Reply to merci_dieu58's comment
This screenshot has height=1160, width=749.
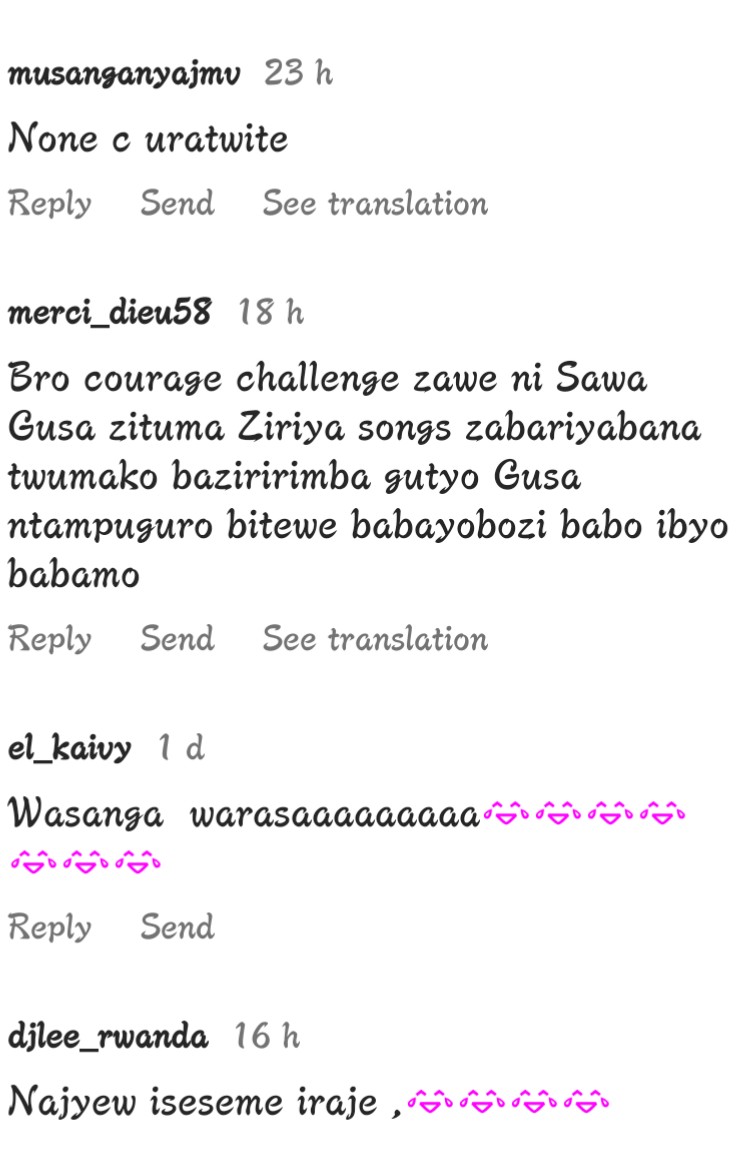(50, 639)
